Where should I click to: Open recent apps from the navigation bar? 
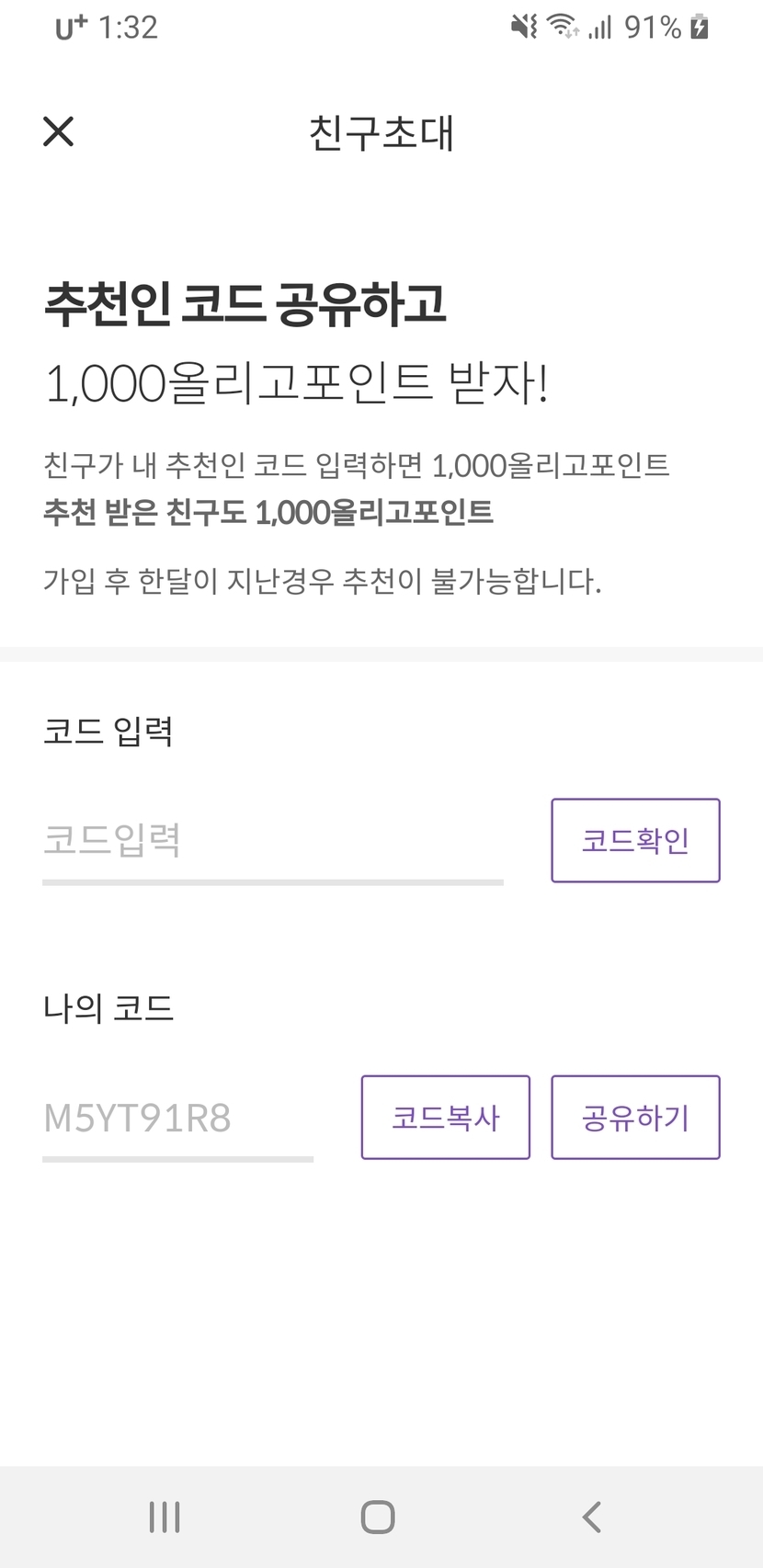click(x=165, y=1517)
